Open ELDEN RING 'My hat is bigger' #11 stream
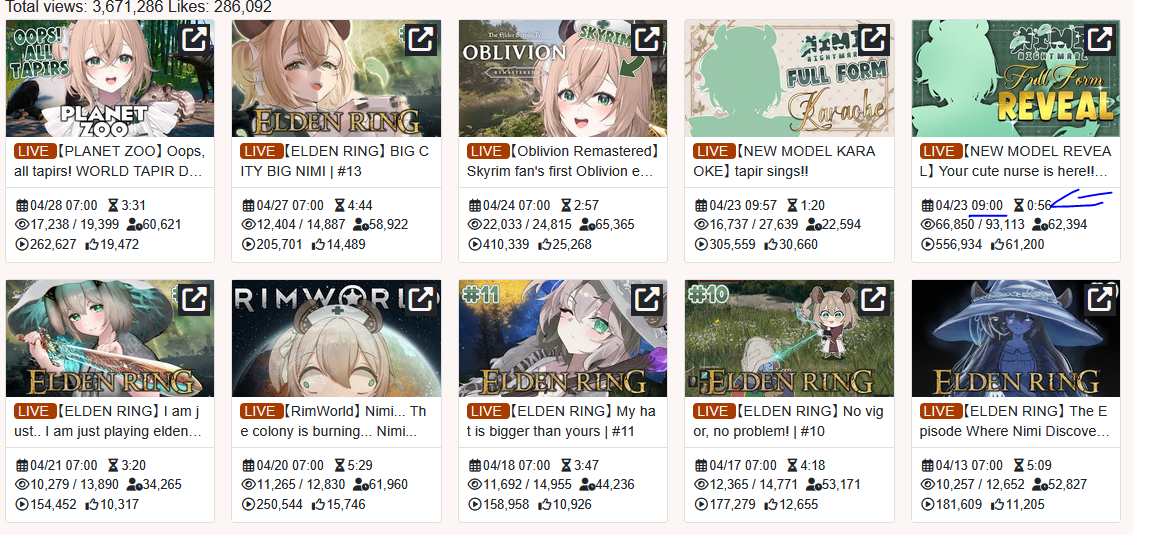This screenshot has height=535, width=1157. coord(562,421)
